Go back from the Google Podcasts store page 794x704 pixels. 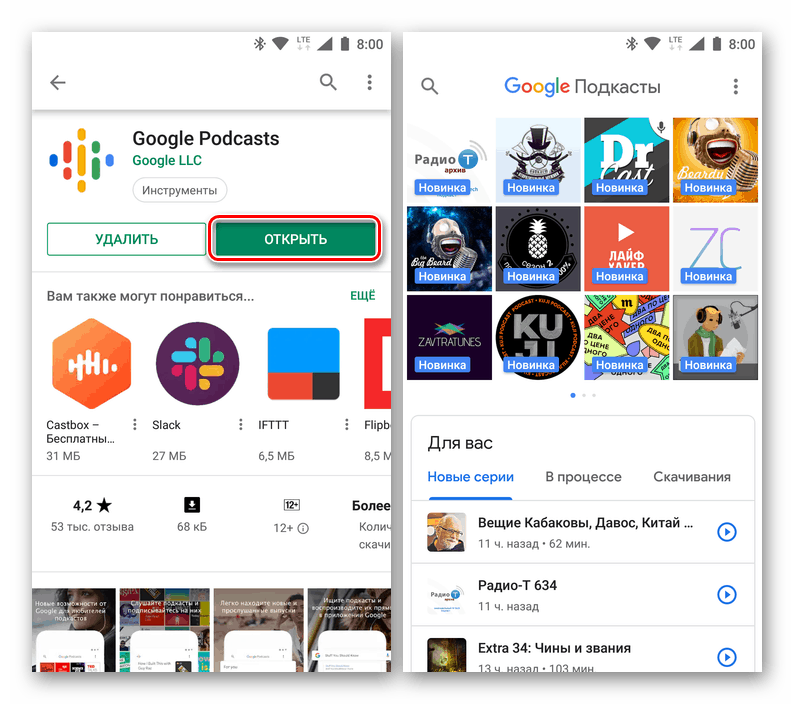(x=58, y=83)
